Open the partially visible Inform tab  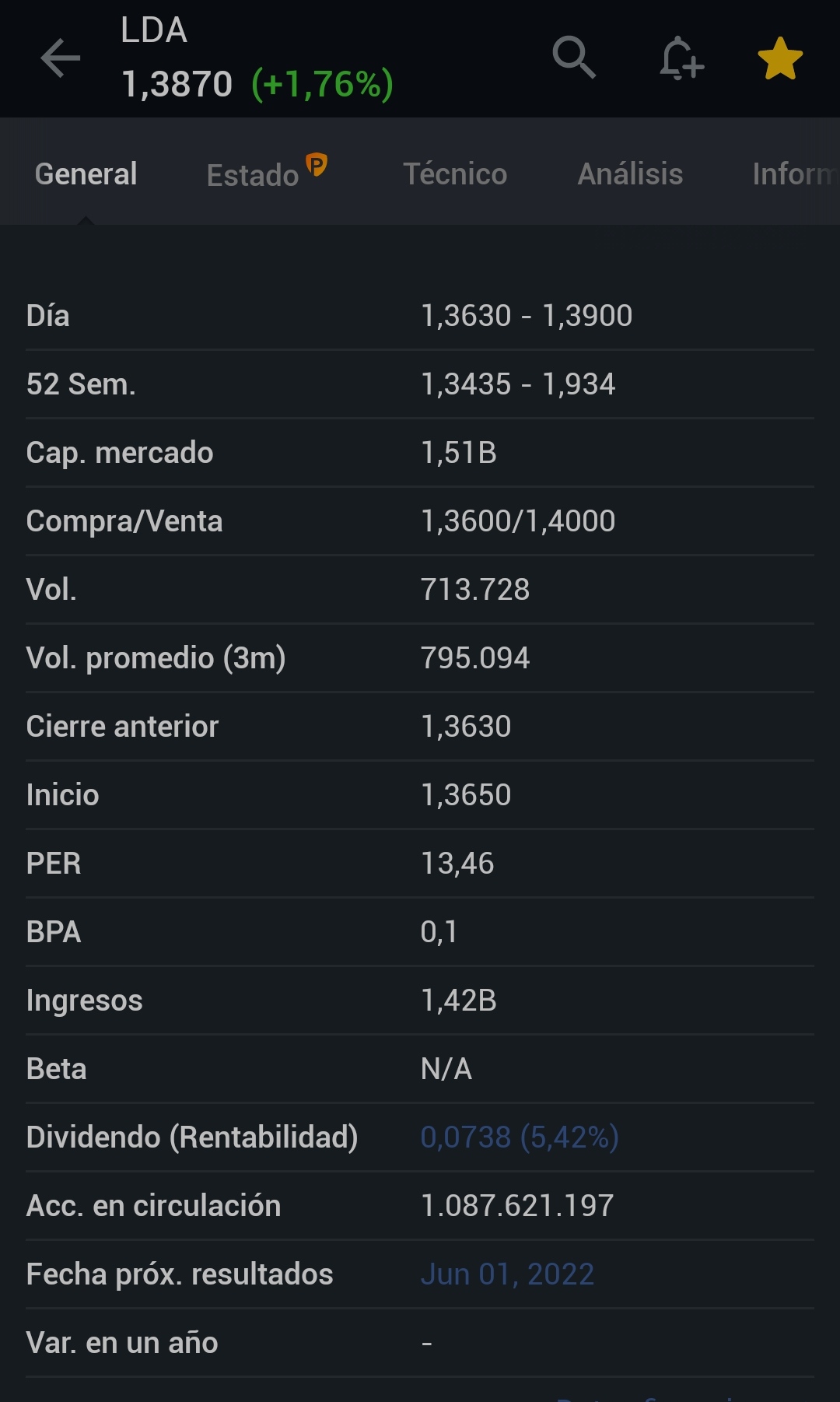pos(796,173)
